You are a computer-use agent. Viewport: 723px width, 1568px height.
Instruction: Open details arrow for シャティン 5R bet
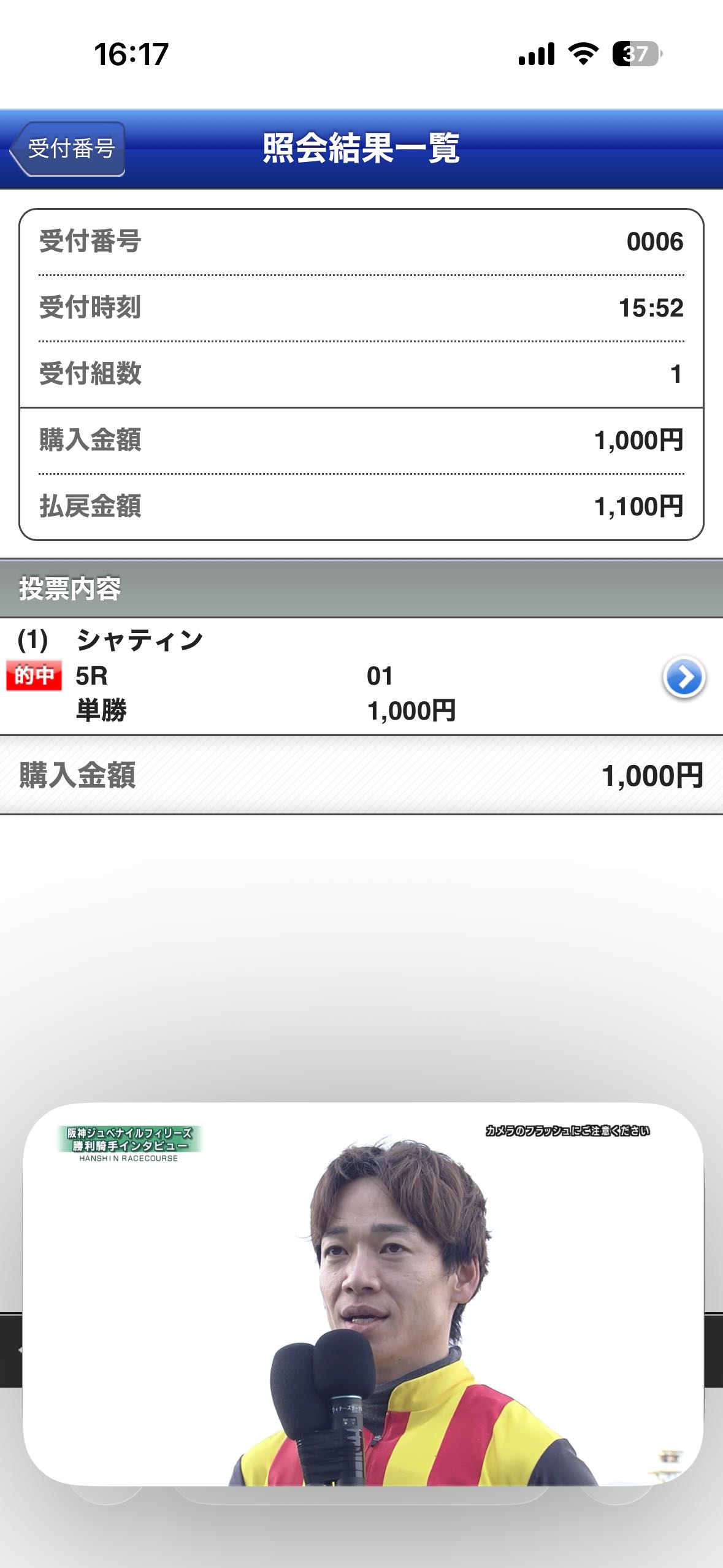[x=683, y=677]
